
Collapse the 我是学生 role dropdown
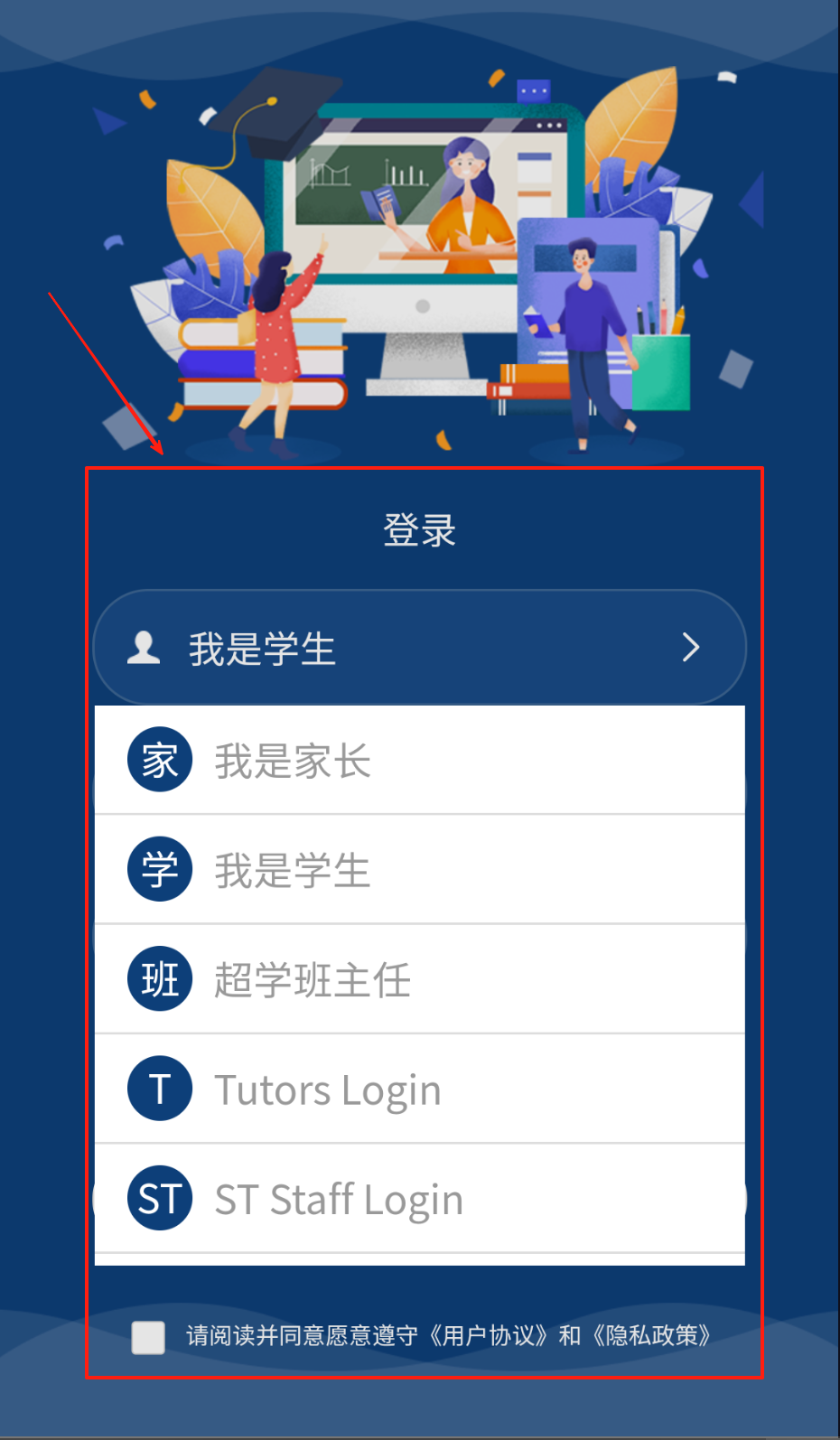[x=419, y=648]
